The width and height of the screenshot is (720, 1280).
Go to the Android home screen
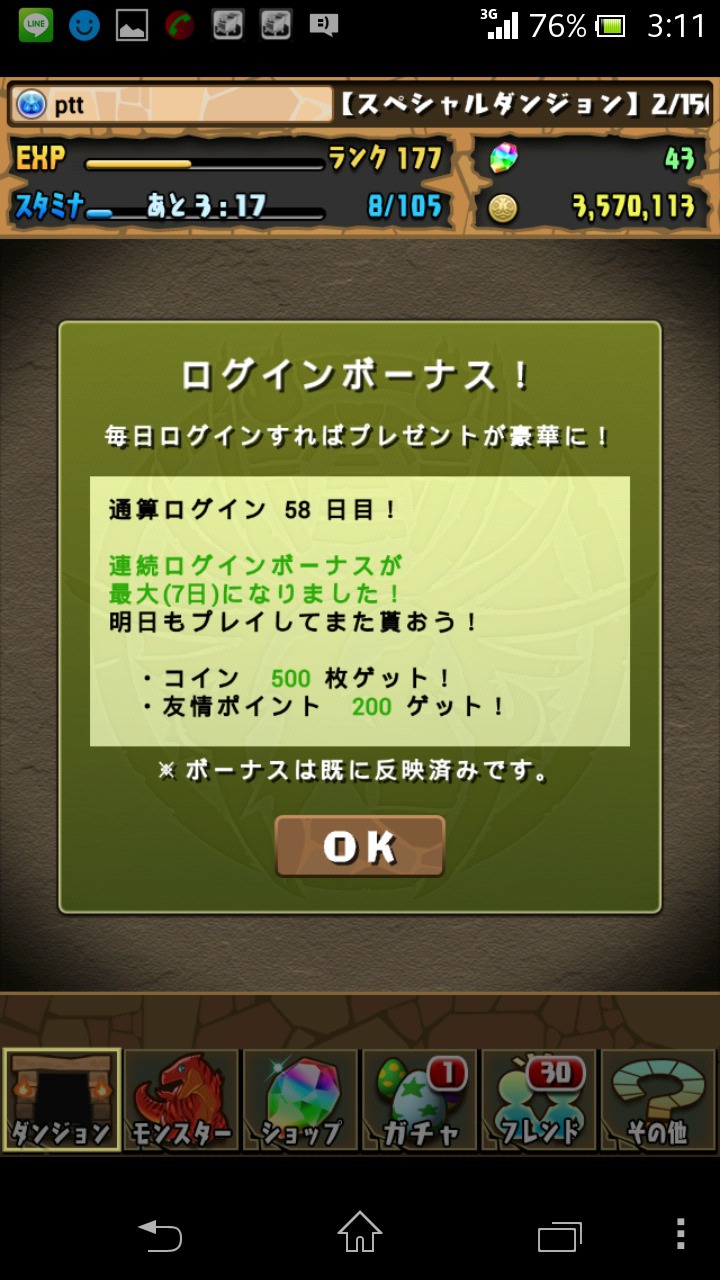(360, 1233)
